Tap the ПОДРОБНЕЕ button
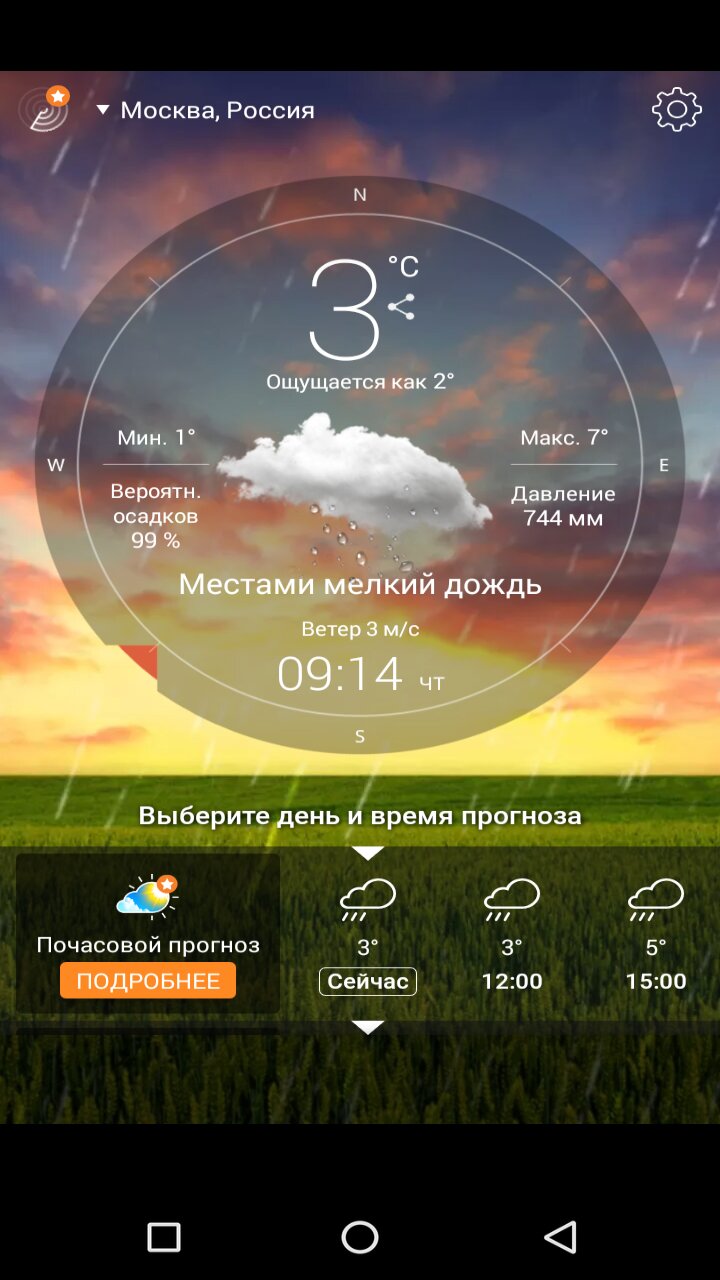This screenshot has width=720, height=1280. point(148,981)
